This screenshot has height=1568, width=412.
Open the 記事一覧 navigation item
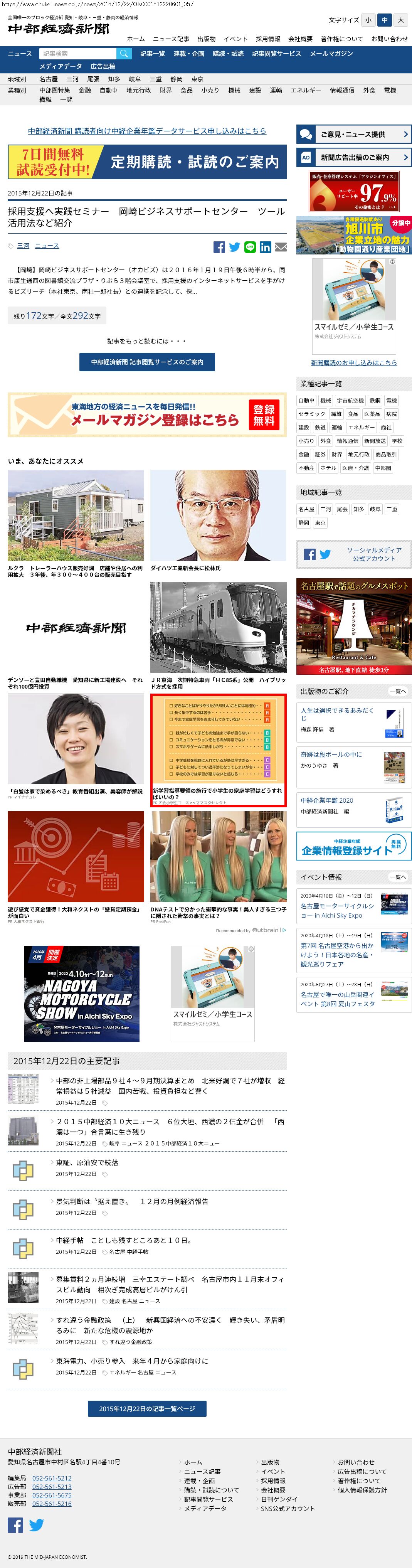153,54
